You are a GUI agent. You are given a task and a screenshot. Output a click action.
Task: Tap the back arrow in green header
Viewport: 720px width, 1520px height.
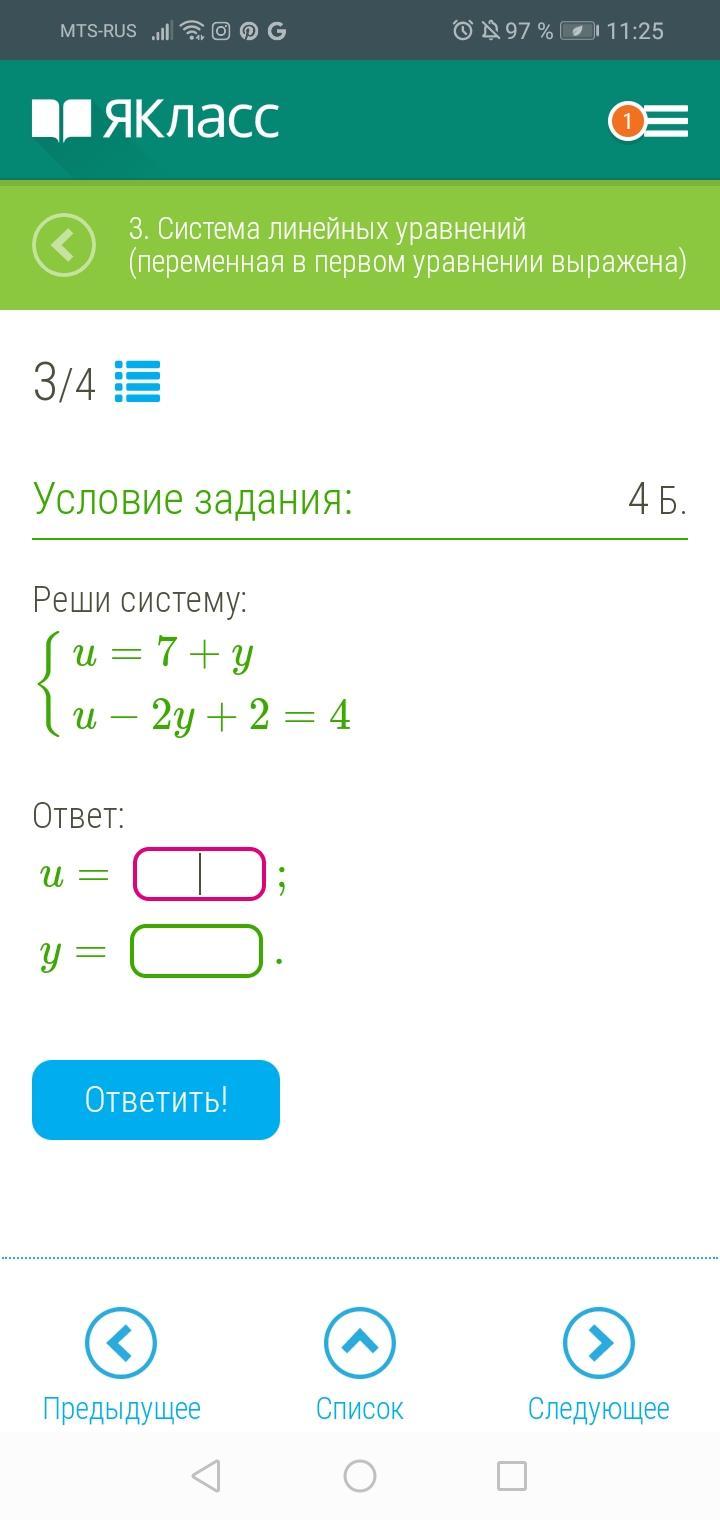click(64, 245)
